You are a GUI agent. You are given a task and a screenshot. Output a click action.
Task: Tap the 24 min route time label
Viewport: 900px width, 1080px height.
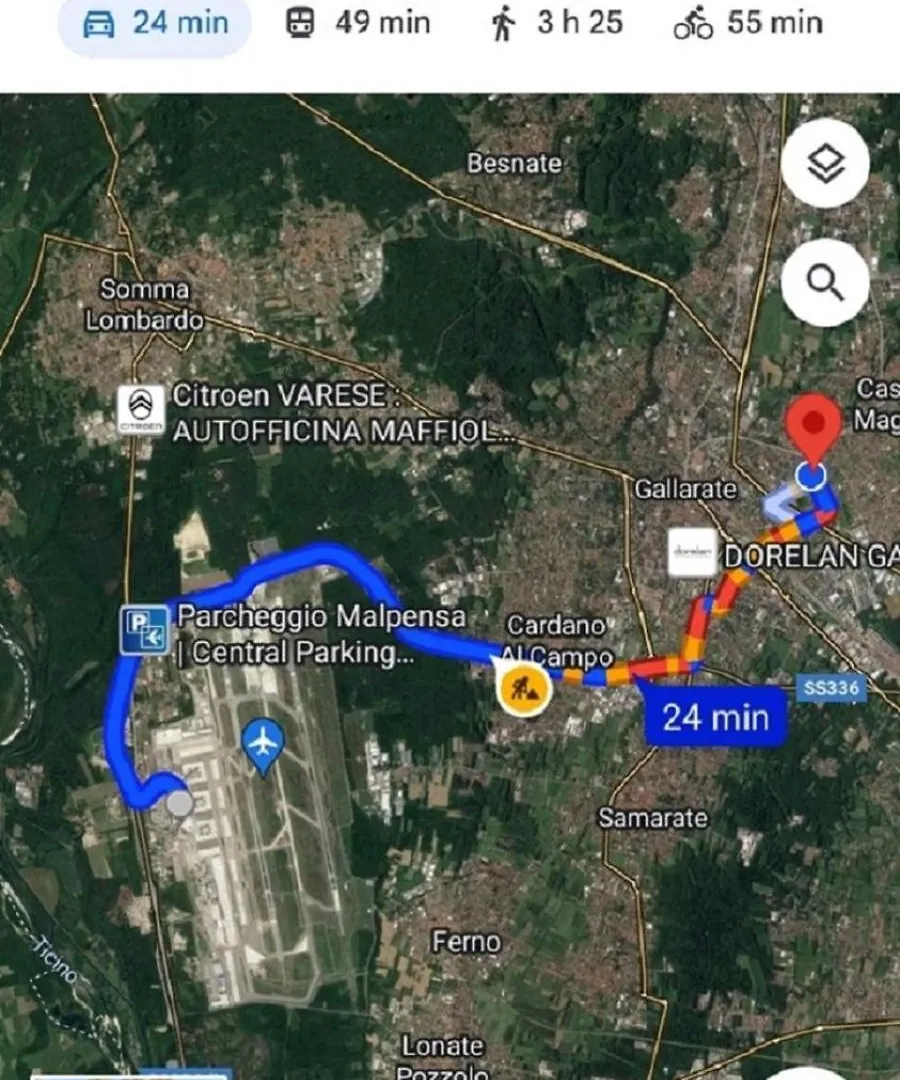tap(715, 716)
